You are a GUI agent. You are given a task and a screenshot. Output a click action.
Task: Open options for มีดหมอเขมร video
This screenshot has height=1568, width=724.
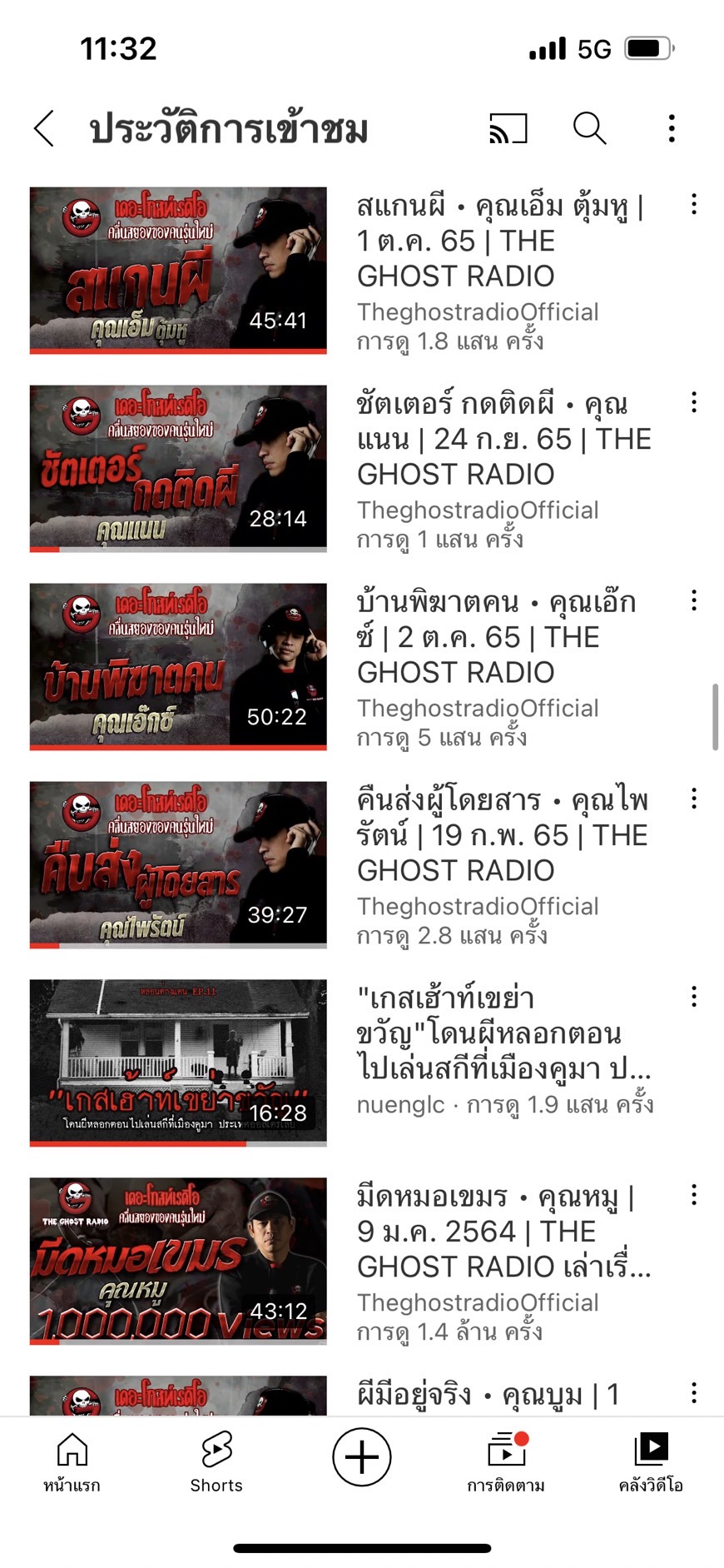click(x=693, y=1196)
